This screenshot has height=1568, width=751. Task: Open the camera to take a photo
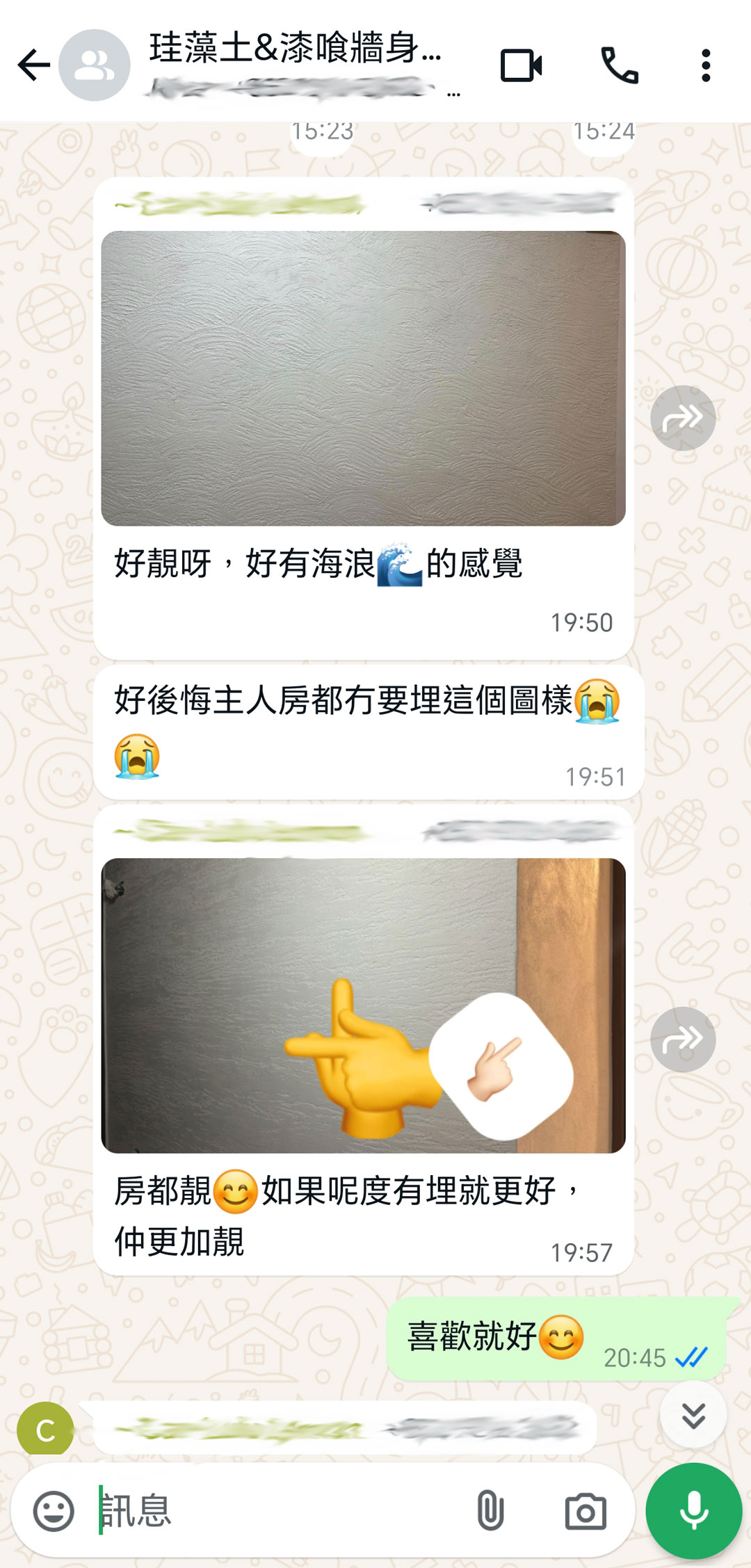tap(586, 1511)
